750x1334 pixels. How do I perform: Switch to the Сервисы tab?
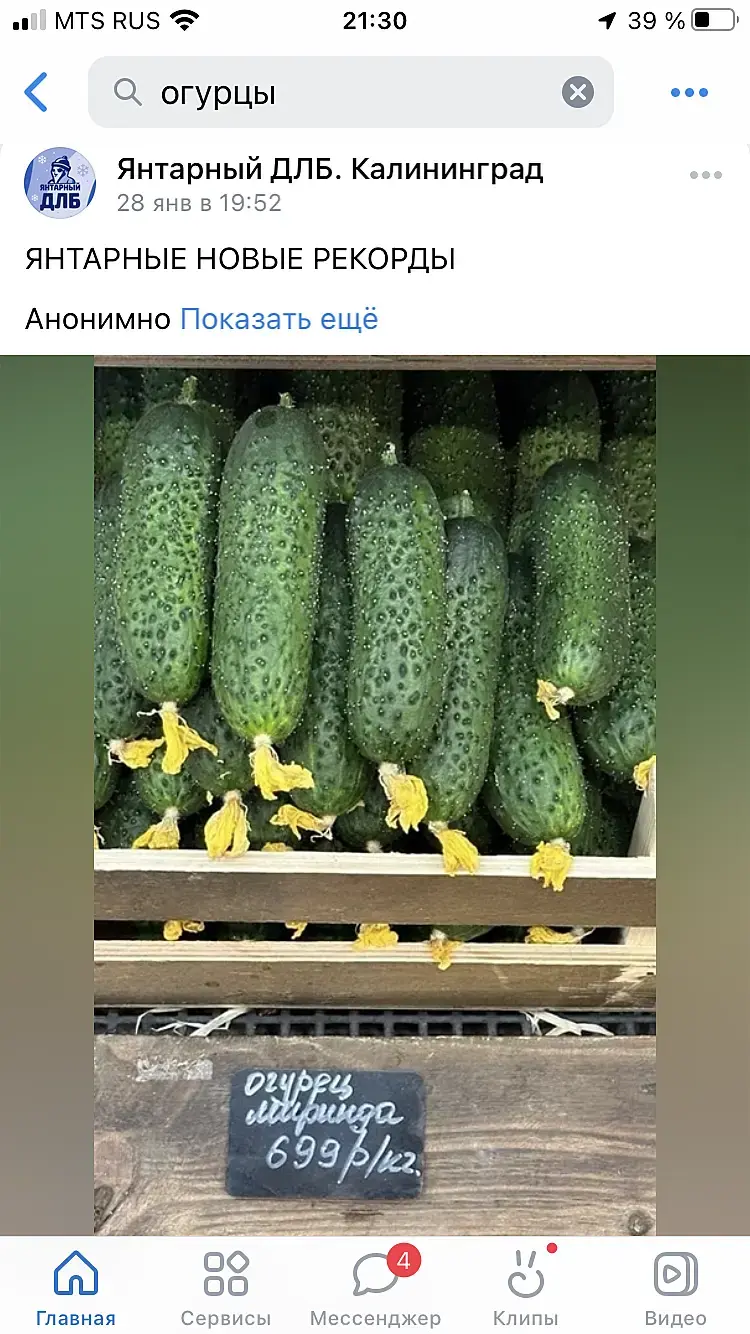point(226,1289)
